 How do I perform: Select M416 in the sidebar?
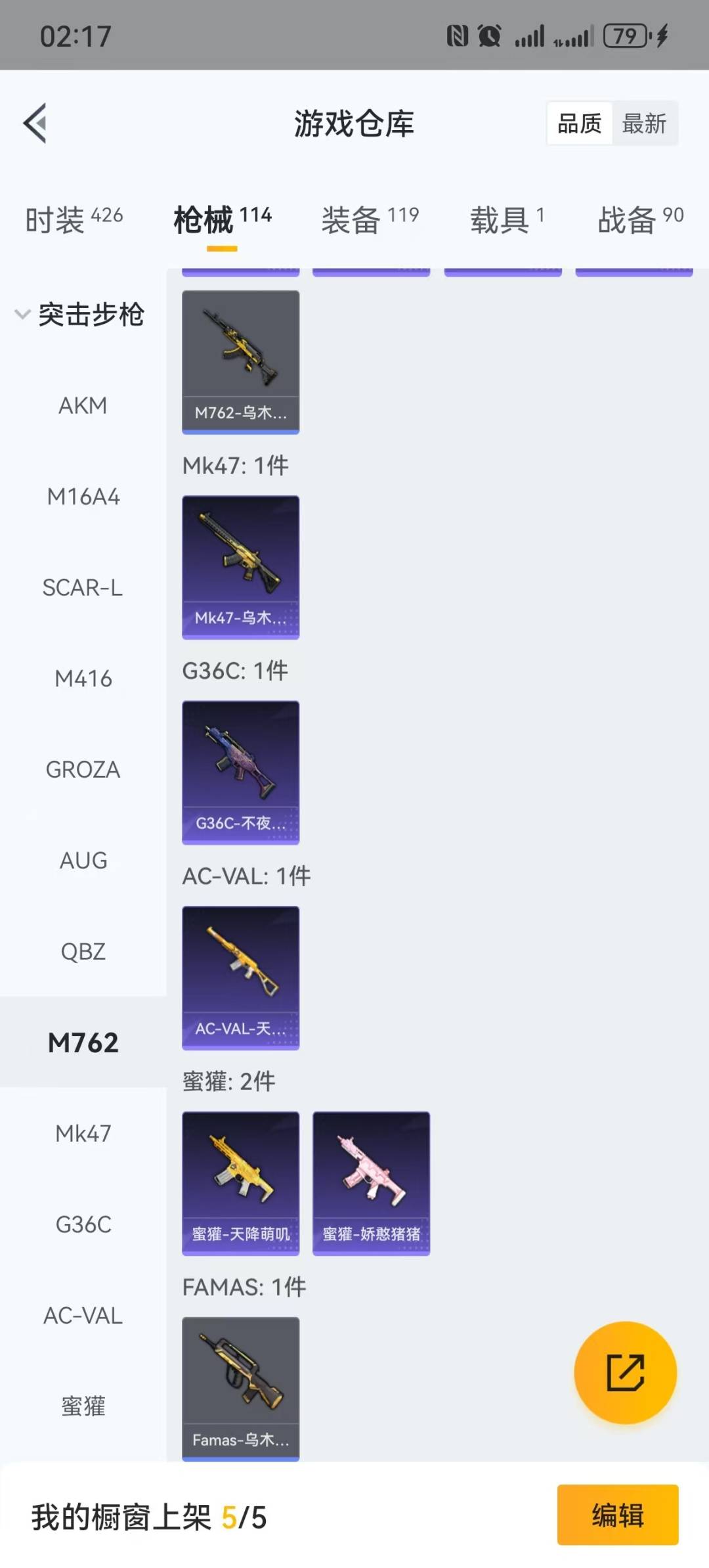83,679
